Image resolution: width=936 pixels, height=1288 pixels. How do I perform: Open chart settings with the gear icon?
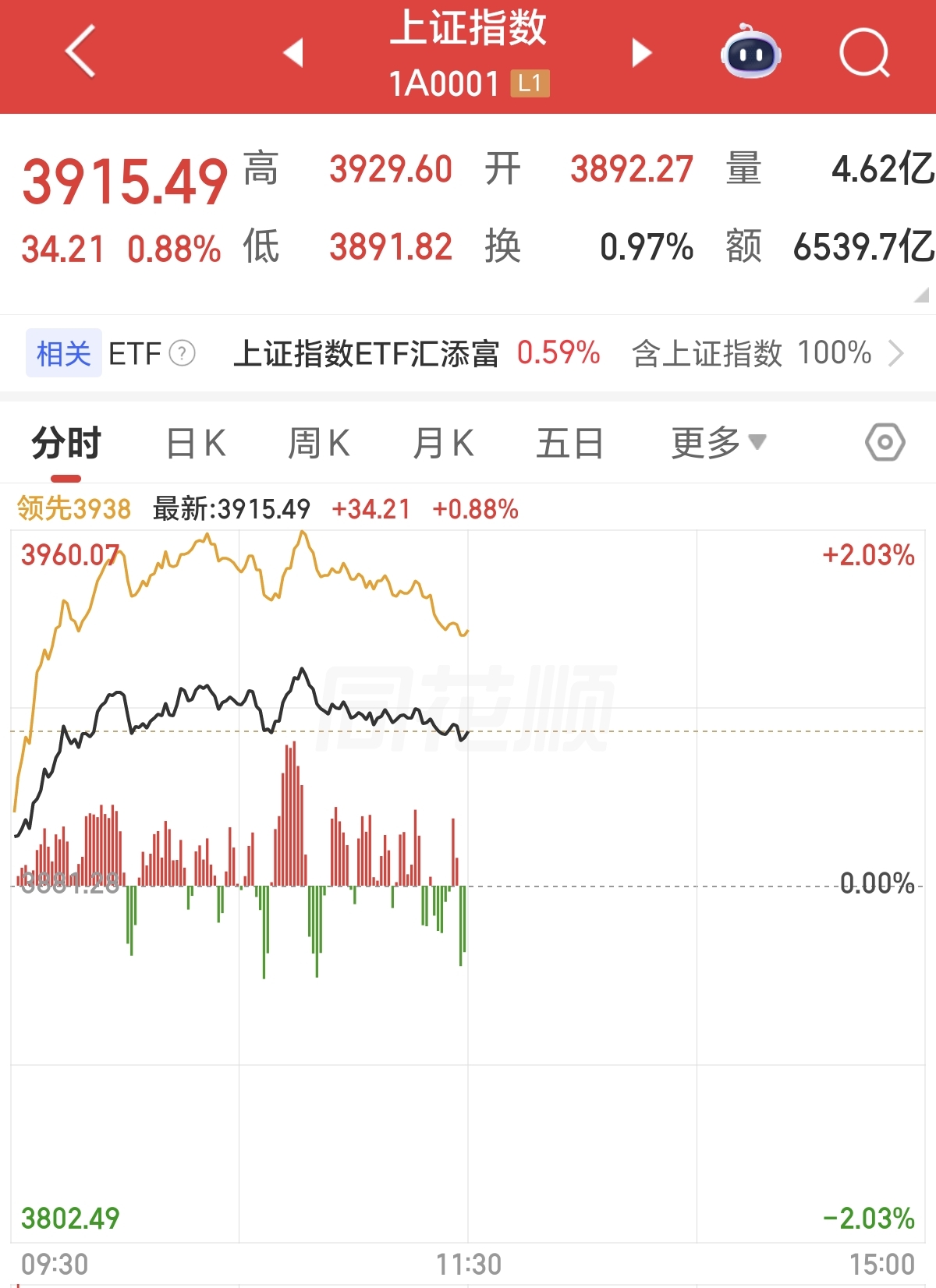coord(885,441)
